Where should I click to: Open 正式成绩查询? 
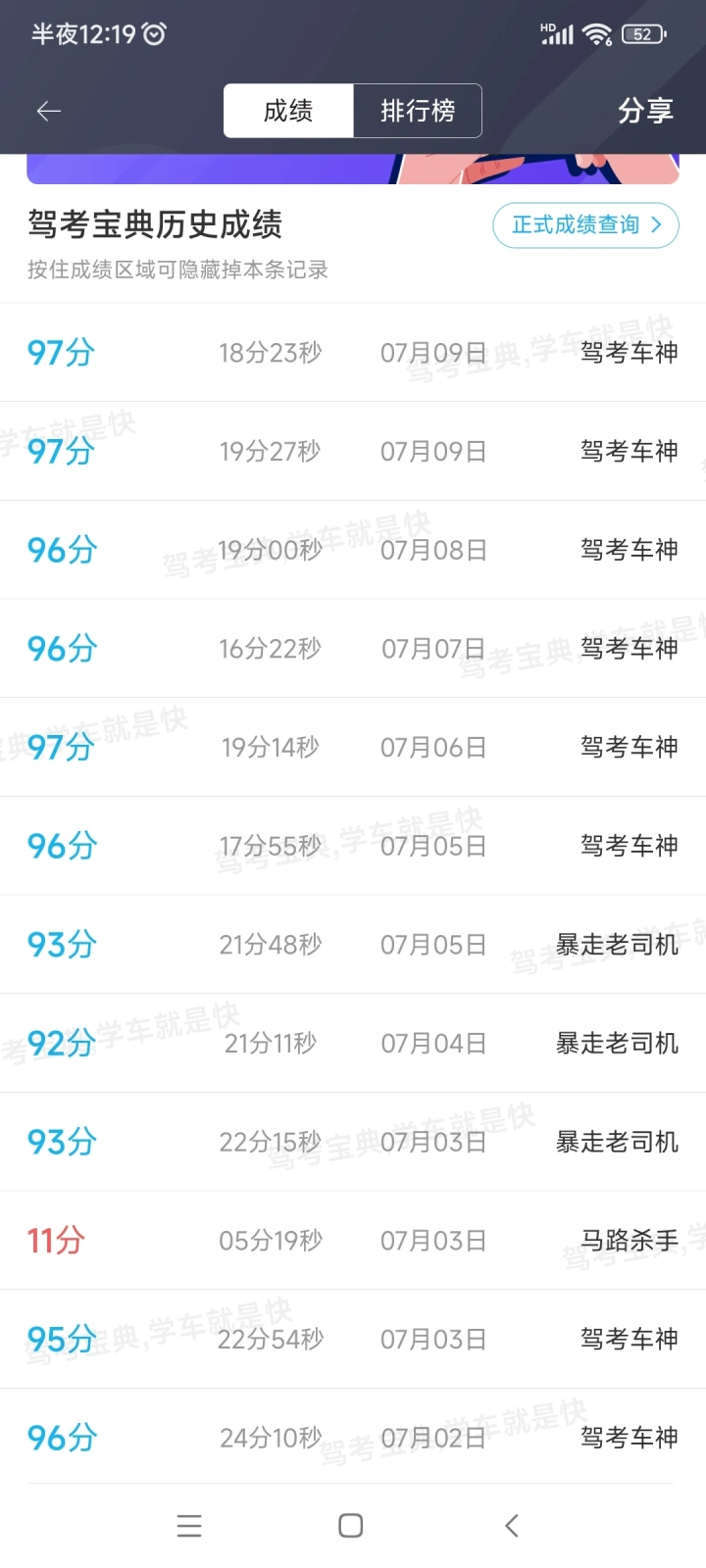tap(585, 225)
